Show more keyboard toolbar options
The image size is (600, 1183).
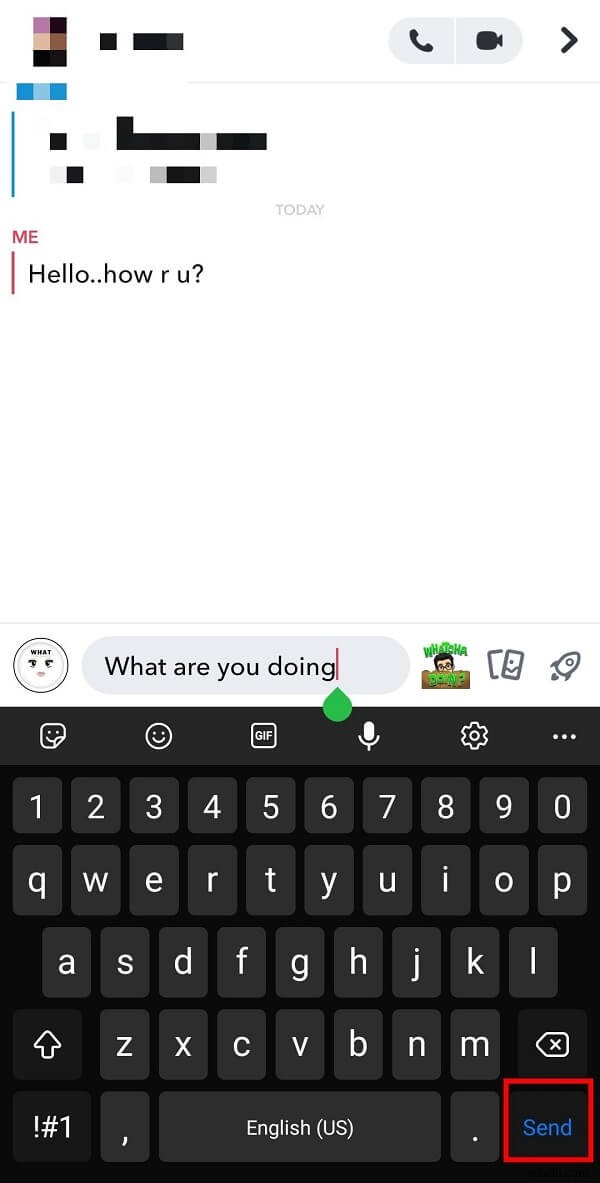pos(564,737)
